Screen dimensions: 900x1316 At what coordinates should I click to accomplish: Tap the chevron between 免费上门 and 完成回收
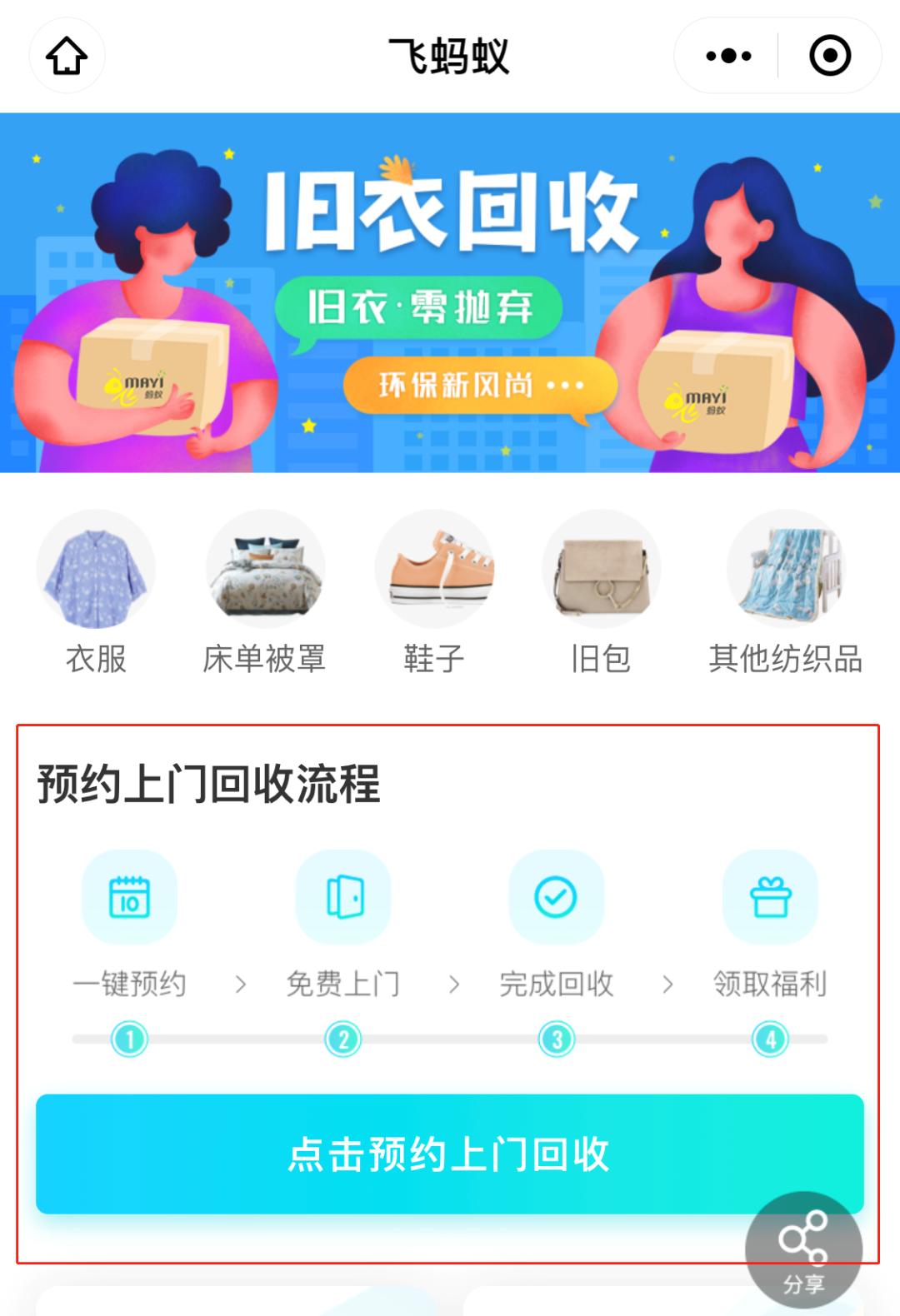[x=454, y=983]
